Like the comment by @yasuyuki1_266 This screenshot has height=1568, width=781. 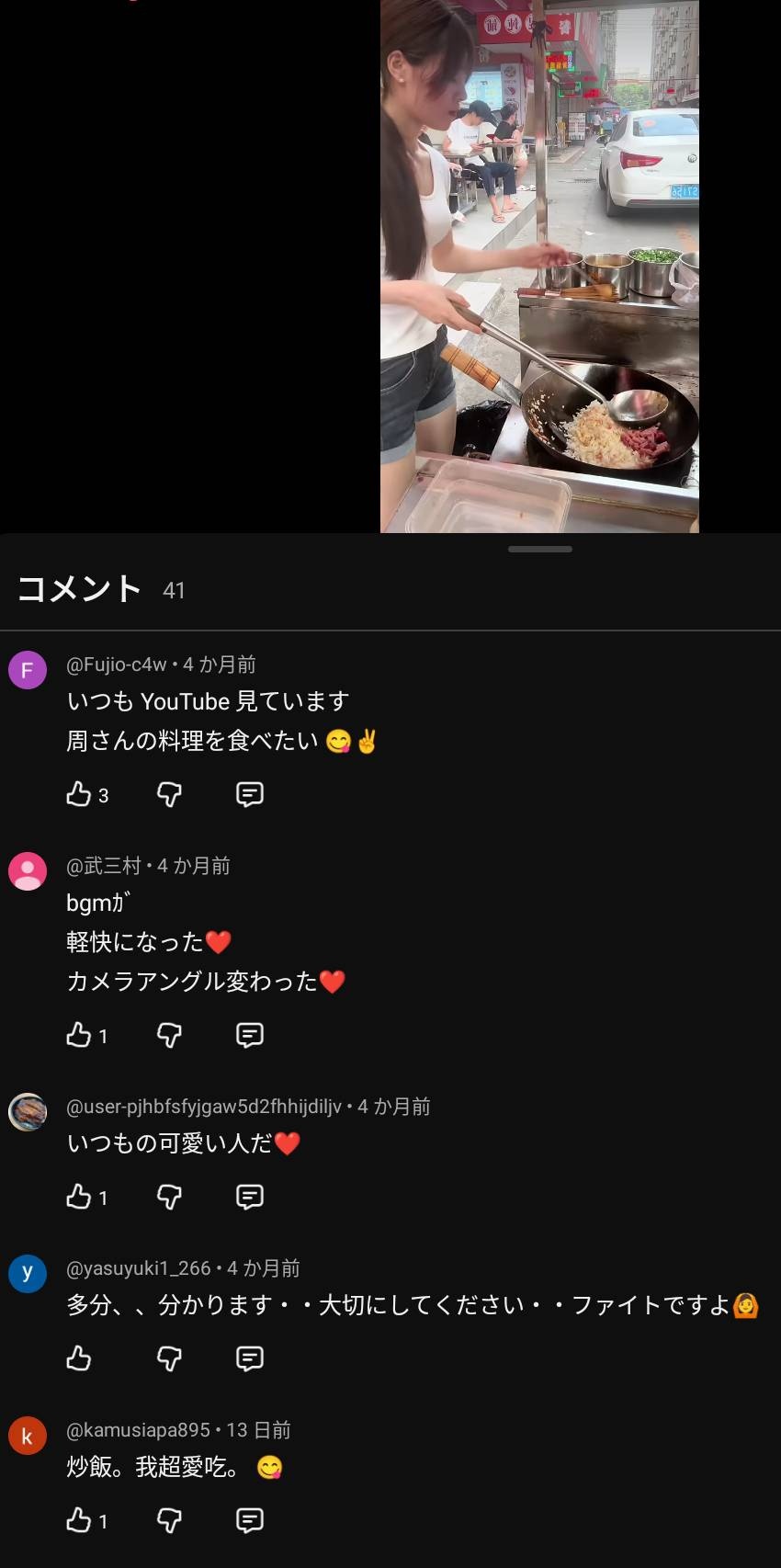point(79,1358)
